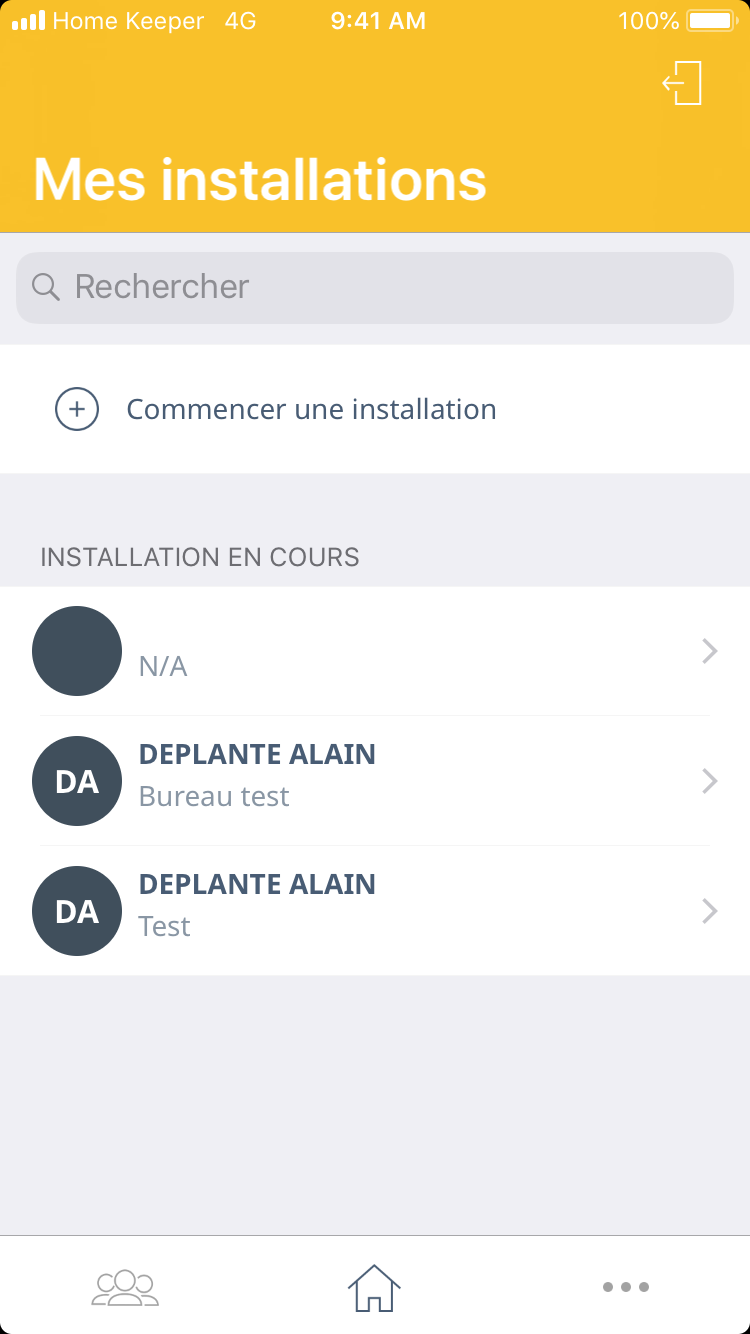Viewport: 750px width, 1334px height.
Task: Start a new installation with Commencer une installation
Action: pyautogui.click(x=310, y=410)
